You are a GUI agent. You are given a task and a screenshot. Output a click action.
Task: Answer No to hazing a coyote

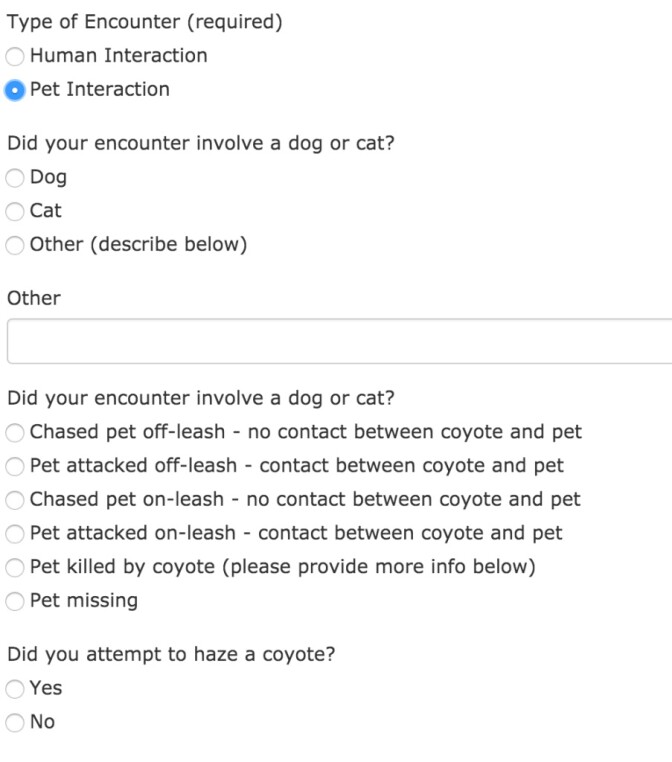(x=15, y=723)
